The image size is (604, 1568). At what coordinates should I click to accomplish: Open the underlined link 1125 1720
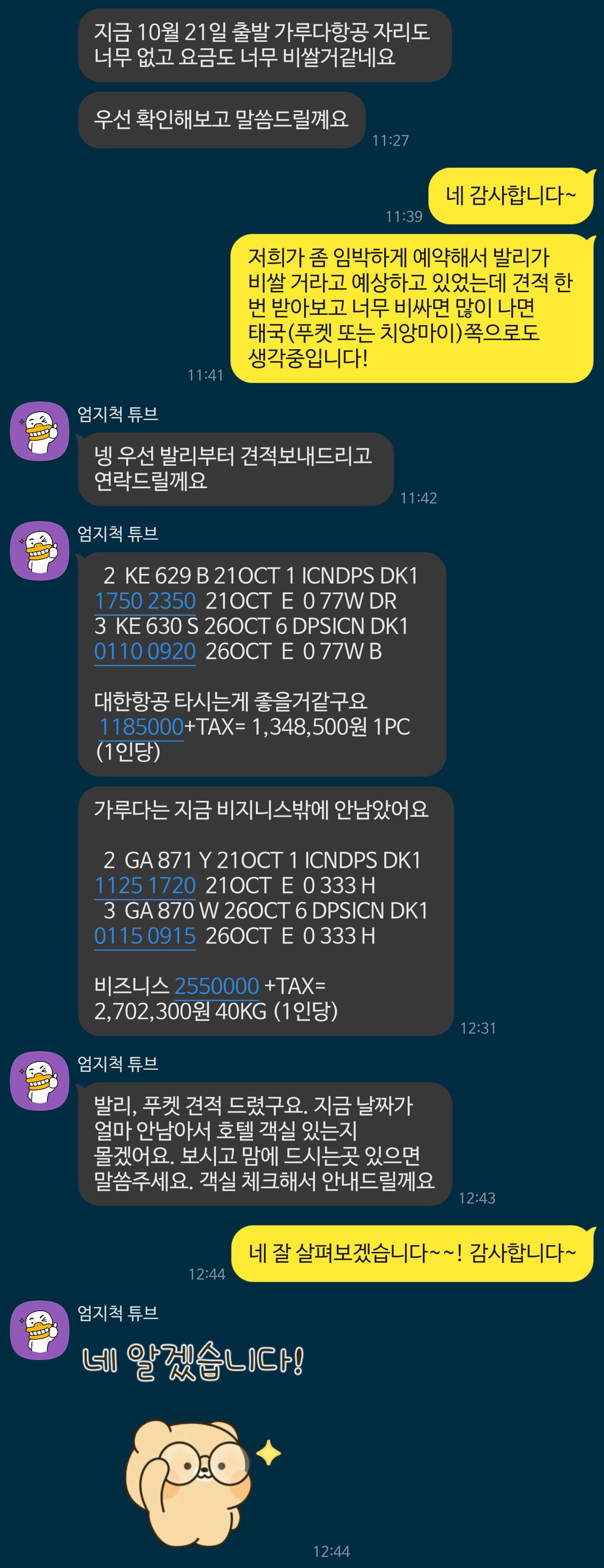145,885
